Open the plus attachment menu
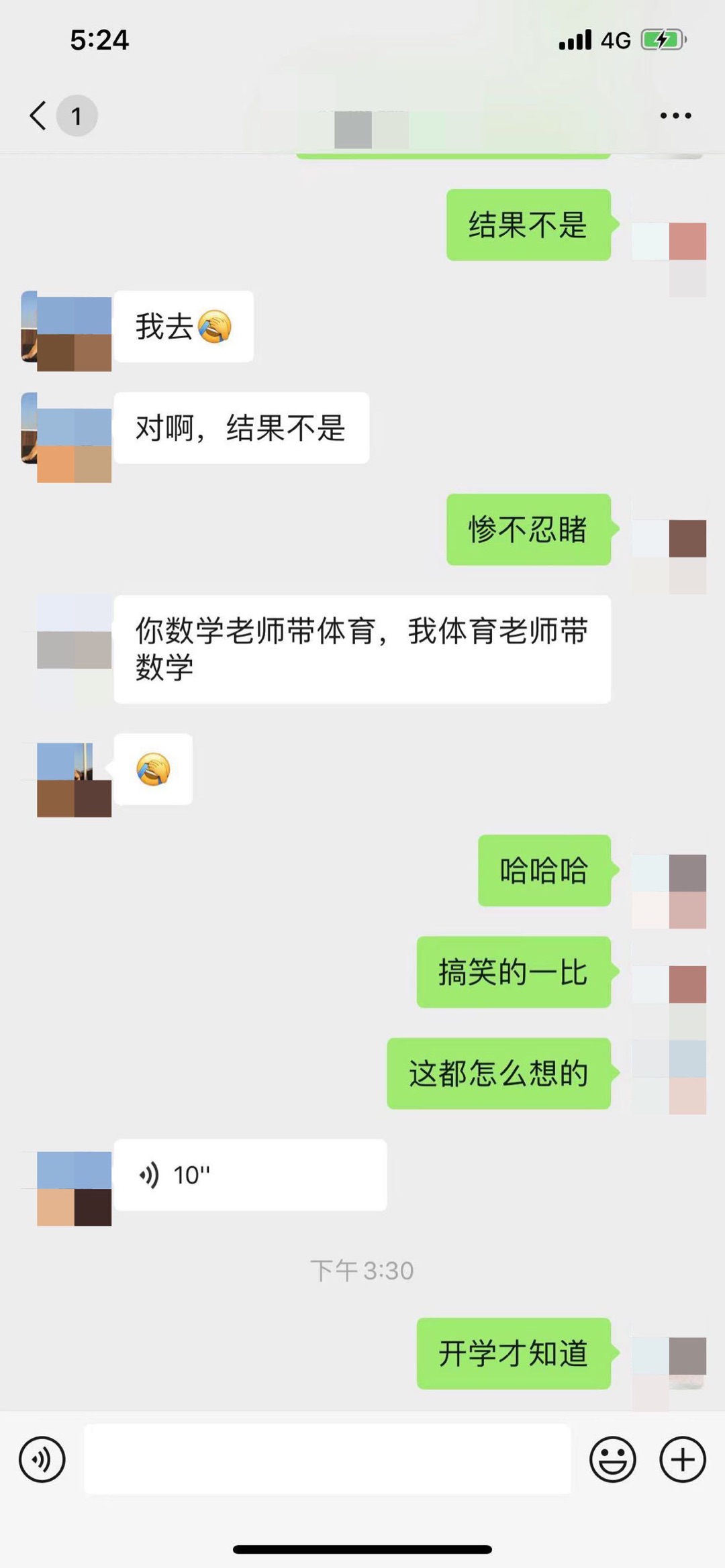 pos(683,1459)
